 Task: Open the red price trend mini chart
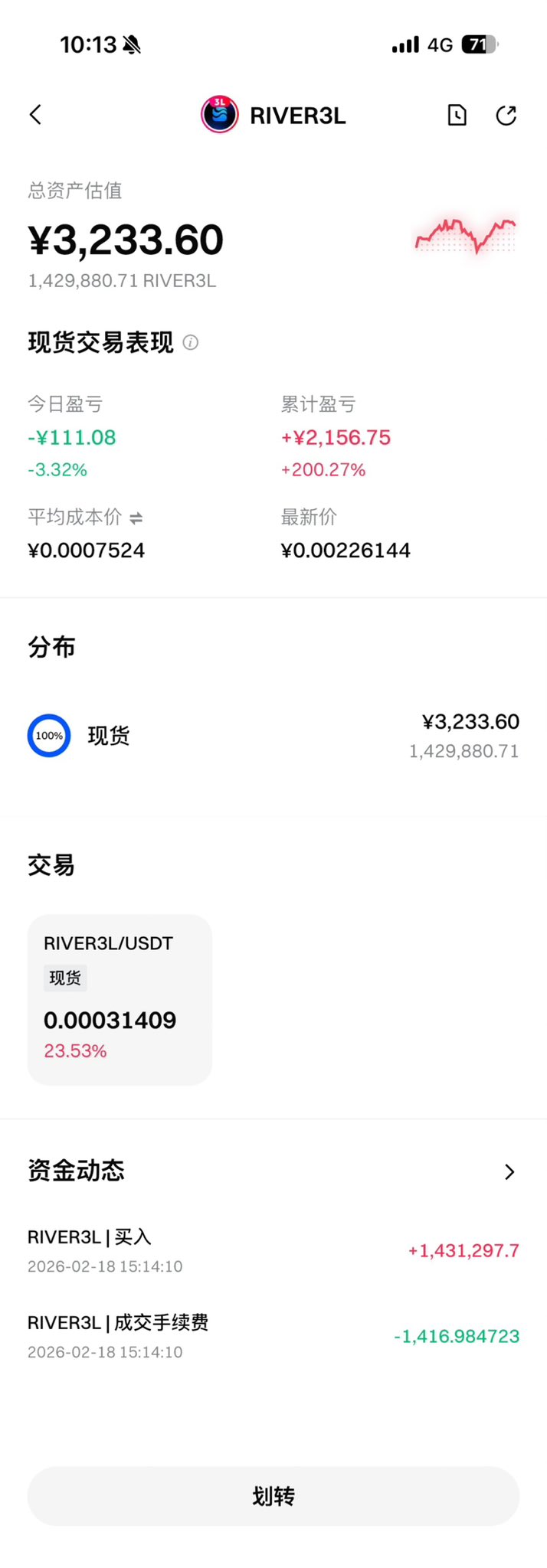click(465, 235)
